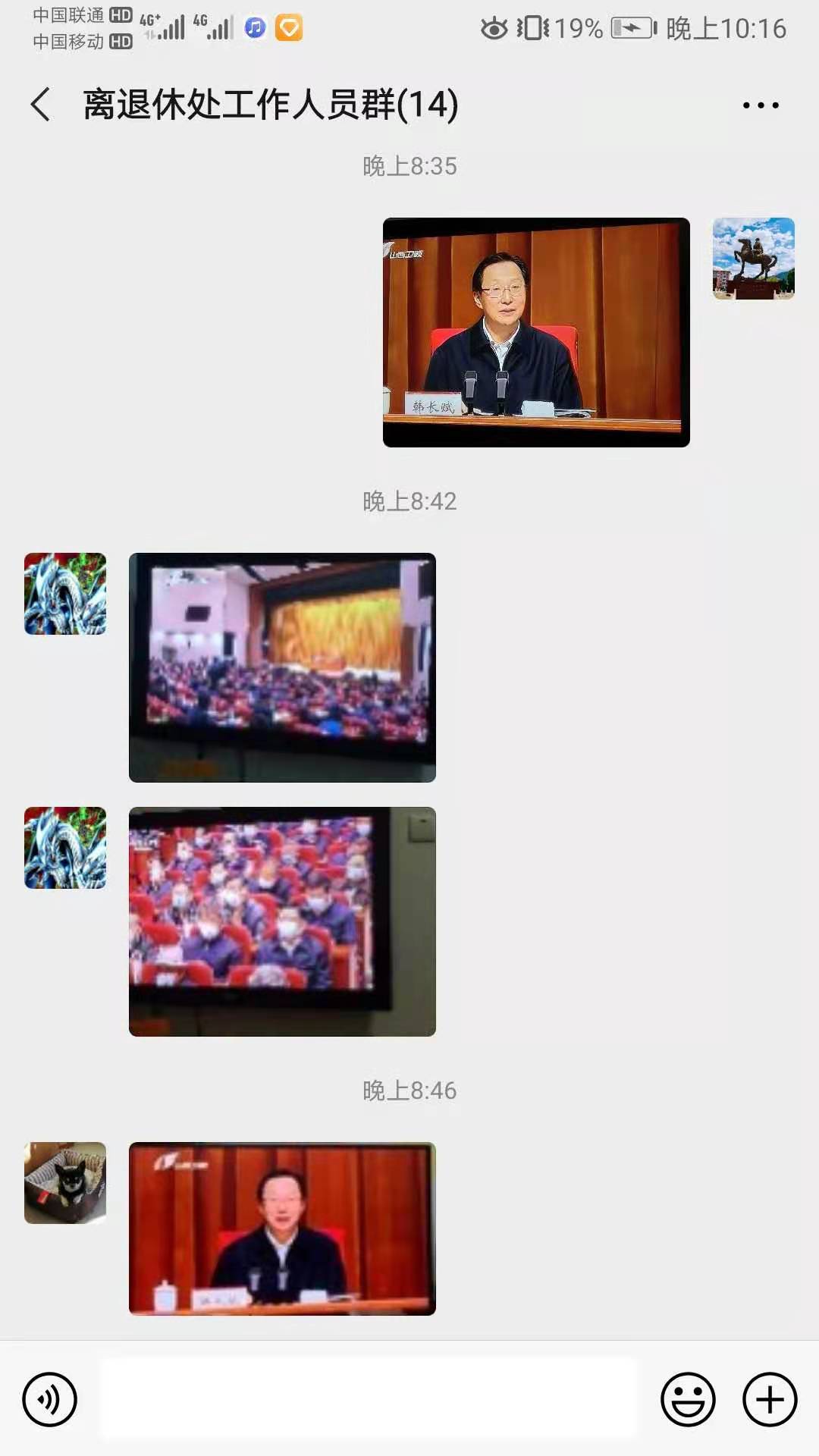Tap the message text field
Image resolution: width=819 pixels, height=1456 pixels.
[369, 1399]
